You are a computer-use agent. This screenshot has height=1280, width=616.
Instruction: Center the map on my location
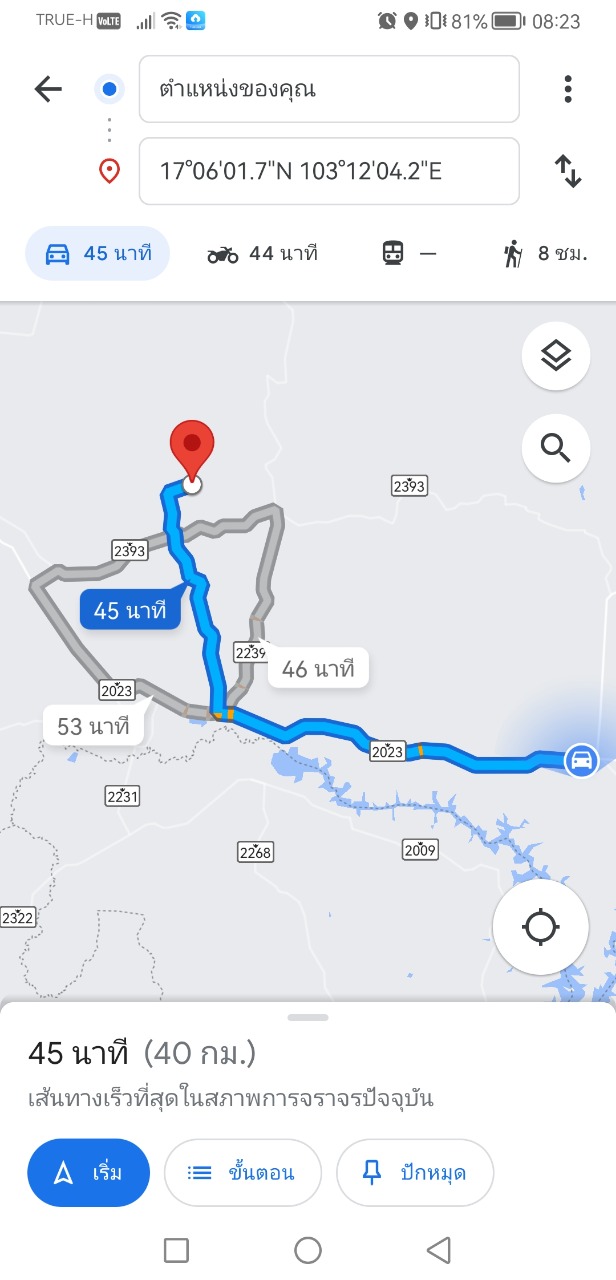tap(541, 927)
